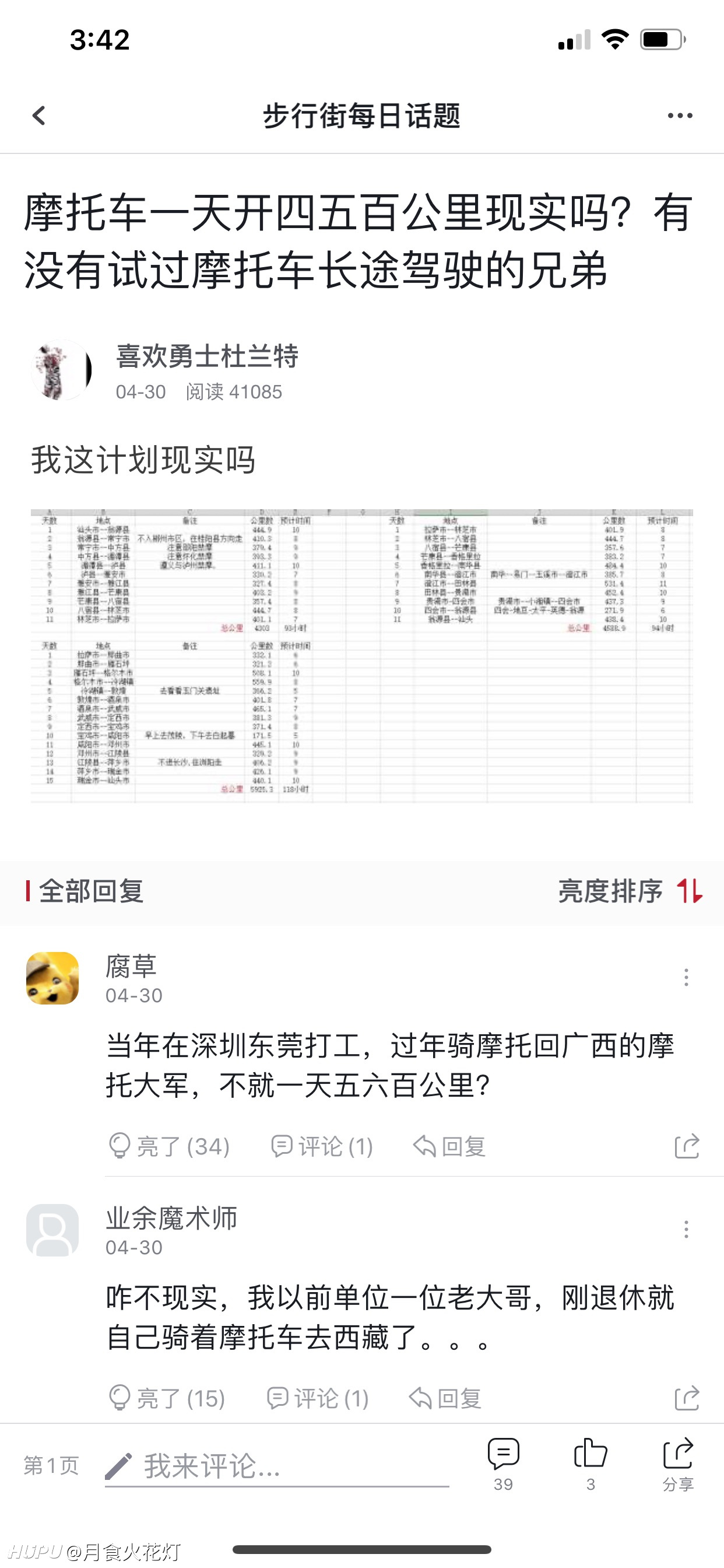Open 业余魔术师's profile avatar
The image size is (724, 1568).
point(52,1230)
